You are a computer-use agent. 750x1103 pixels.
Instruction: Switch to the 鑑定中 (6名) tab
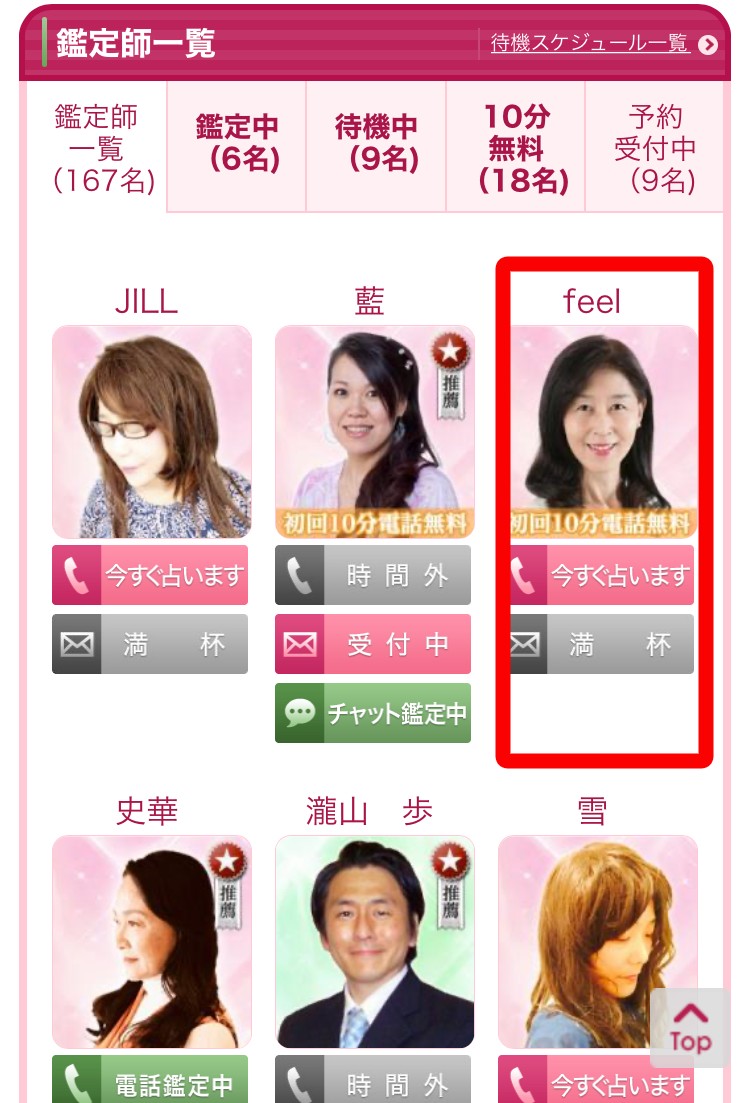[237, 144]
